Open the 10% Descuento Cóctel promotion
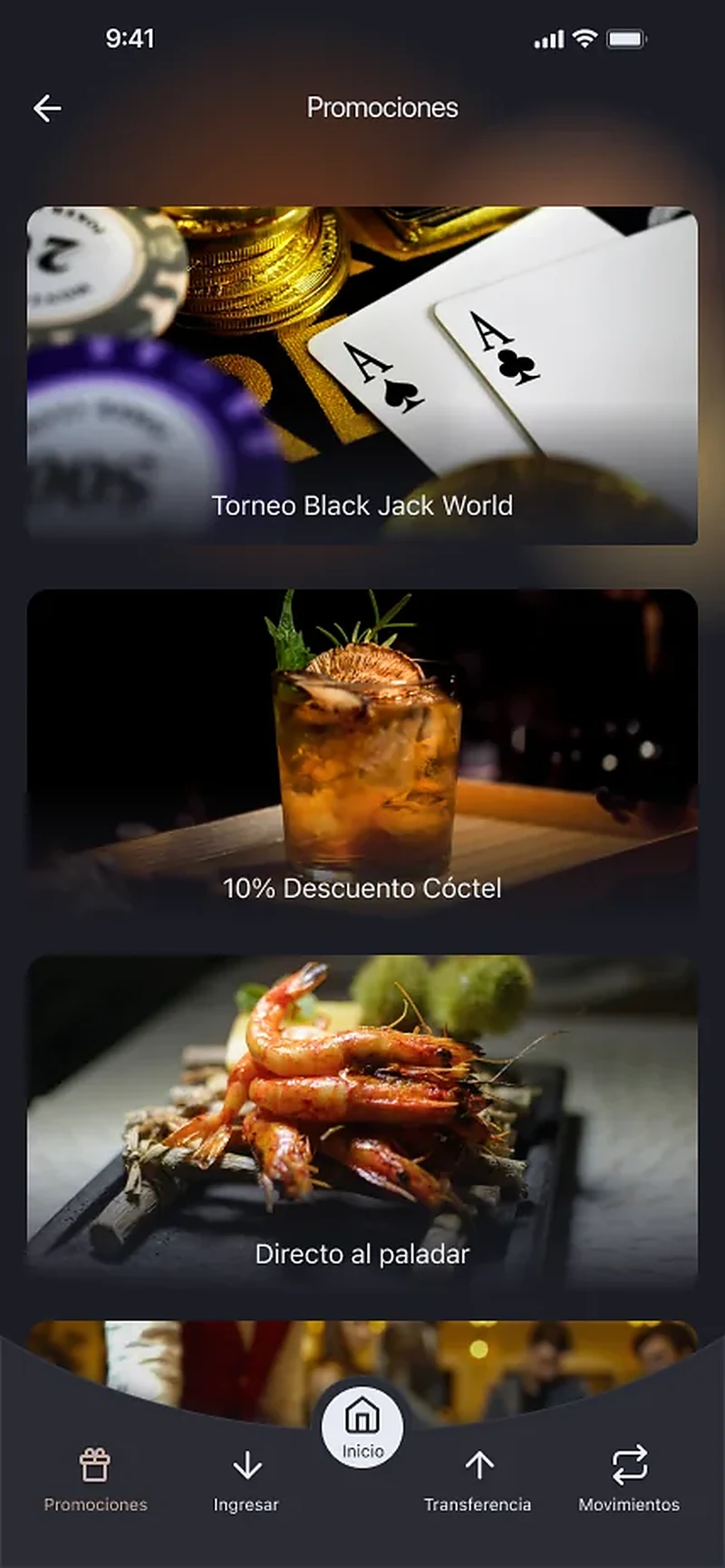 362,751
